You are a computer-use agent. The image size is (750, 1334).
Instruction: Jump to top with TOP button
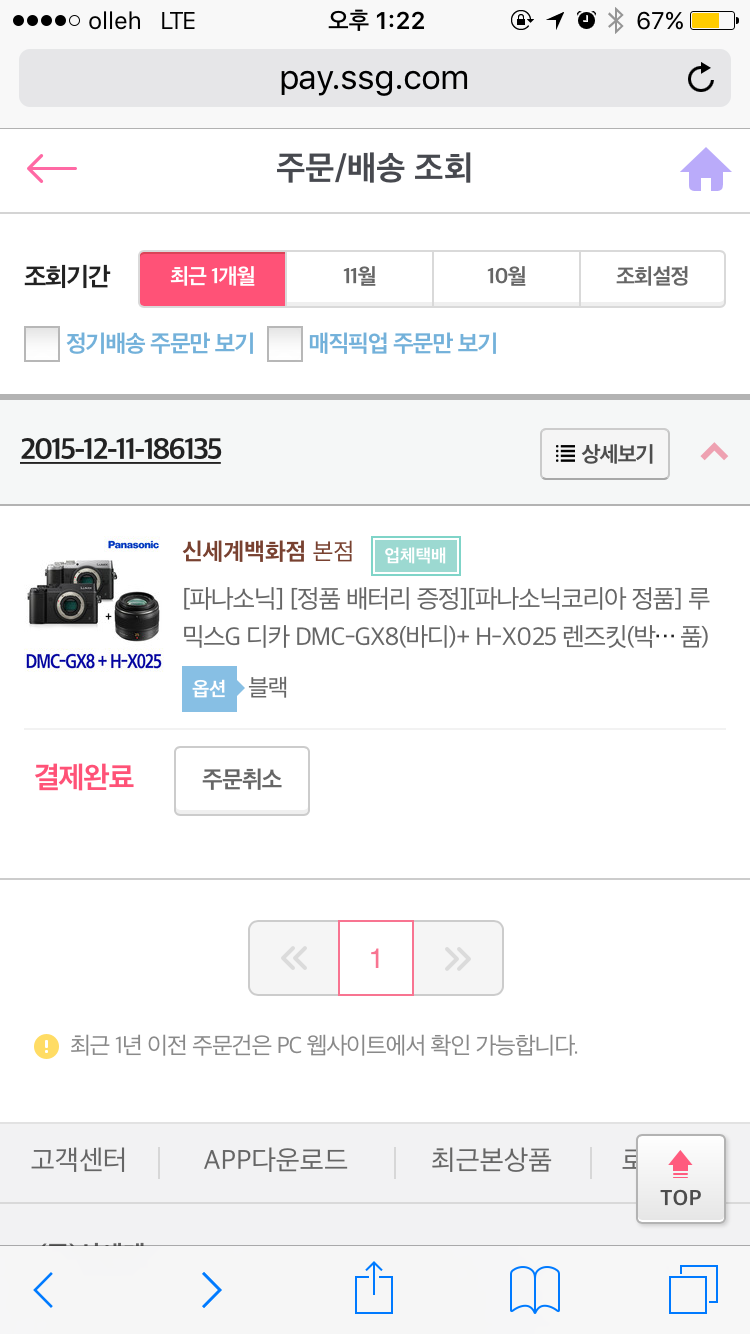(681, 1179)
